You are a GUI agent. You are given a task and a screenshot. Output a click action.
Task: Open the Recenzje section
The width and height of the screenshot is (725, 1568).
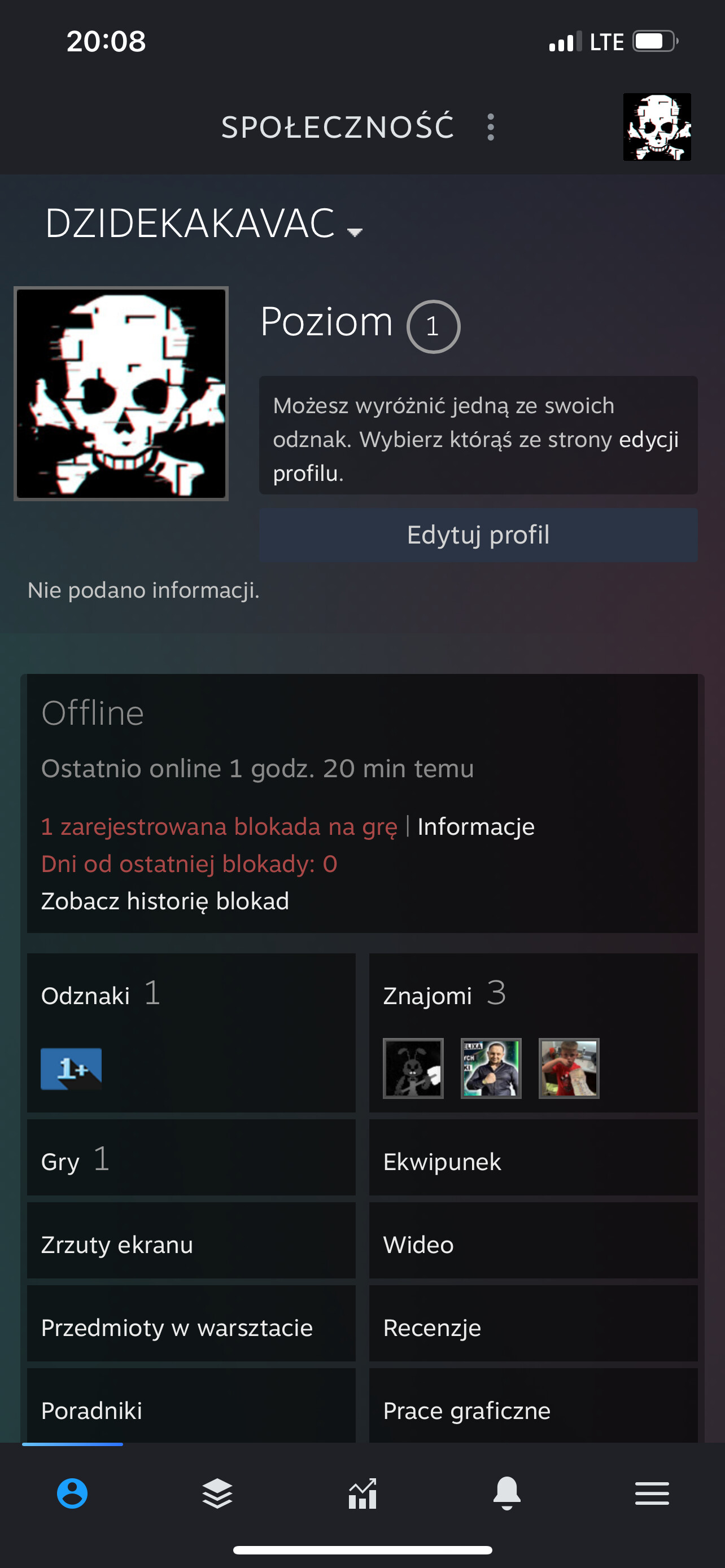[533, 1322]
